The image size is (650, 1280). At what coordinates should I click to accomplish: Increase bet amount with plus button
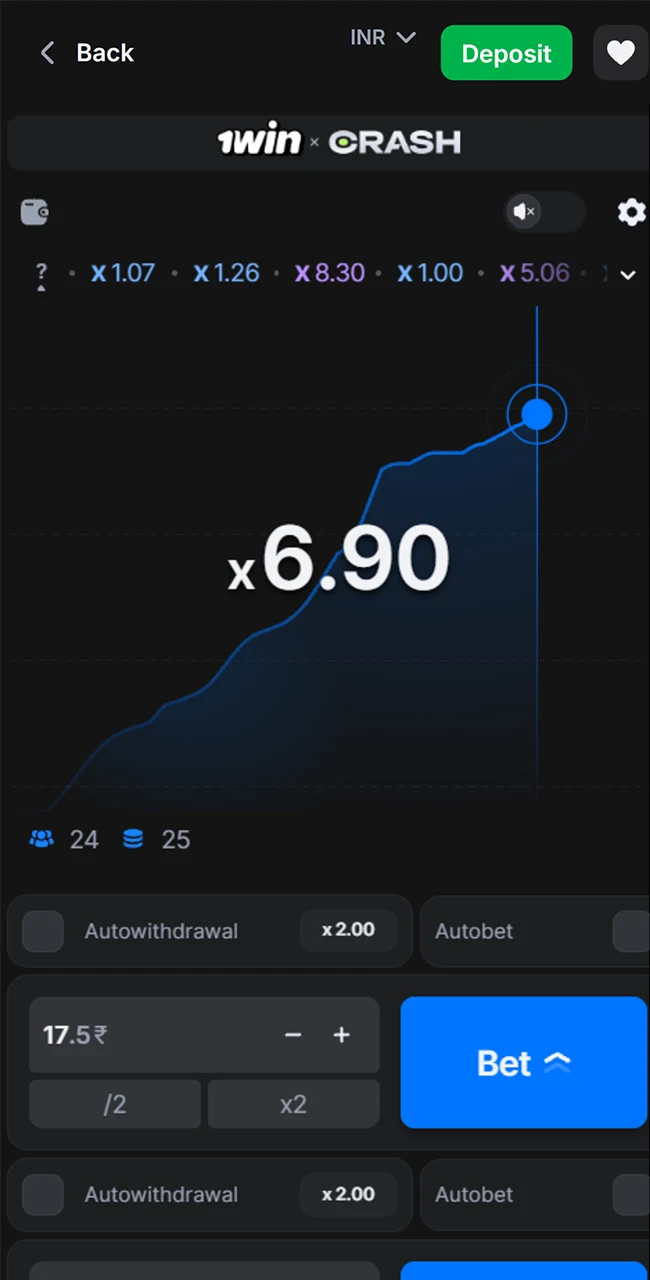(x=342, y=1035)
